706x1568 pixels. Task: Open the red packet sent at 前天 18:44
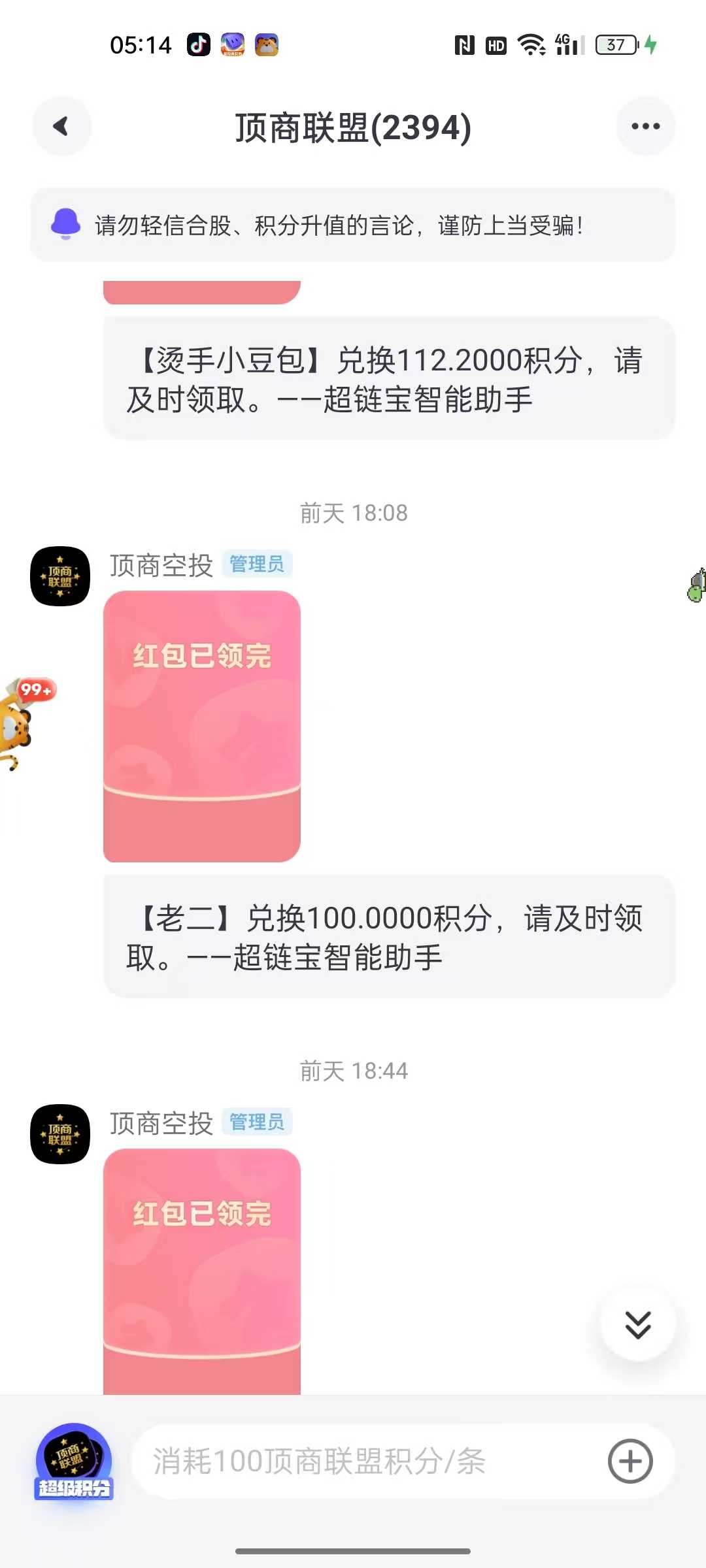coord(201,1271)
